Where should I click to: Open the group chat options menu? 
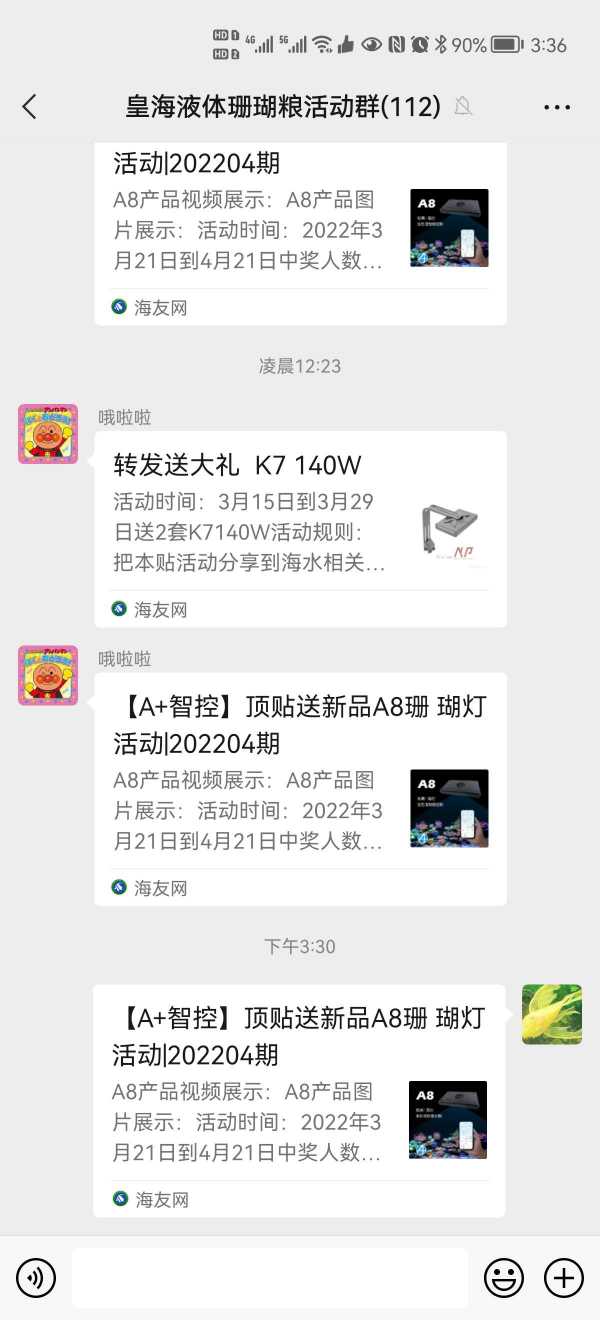pyautogui.click(x=557, y=107)
